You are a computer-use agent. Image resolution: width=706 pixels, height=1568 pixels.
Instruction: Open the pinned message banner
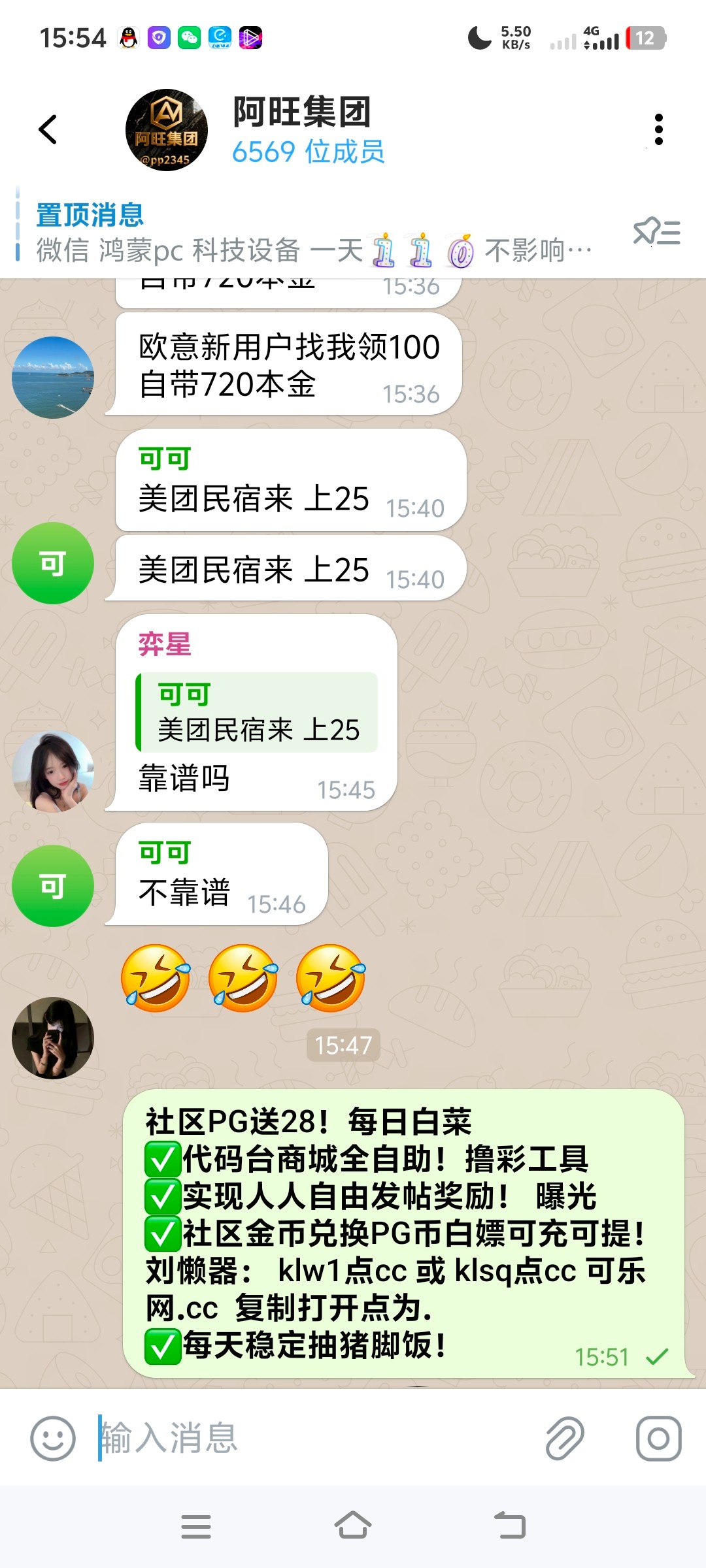click(x=314, y=233)
